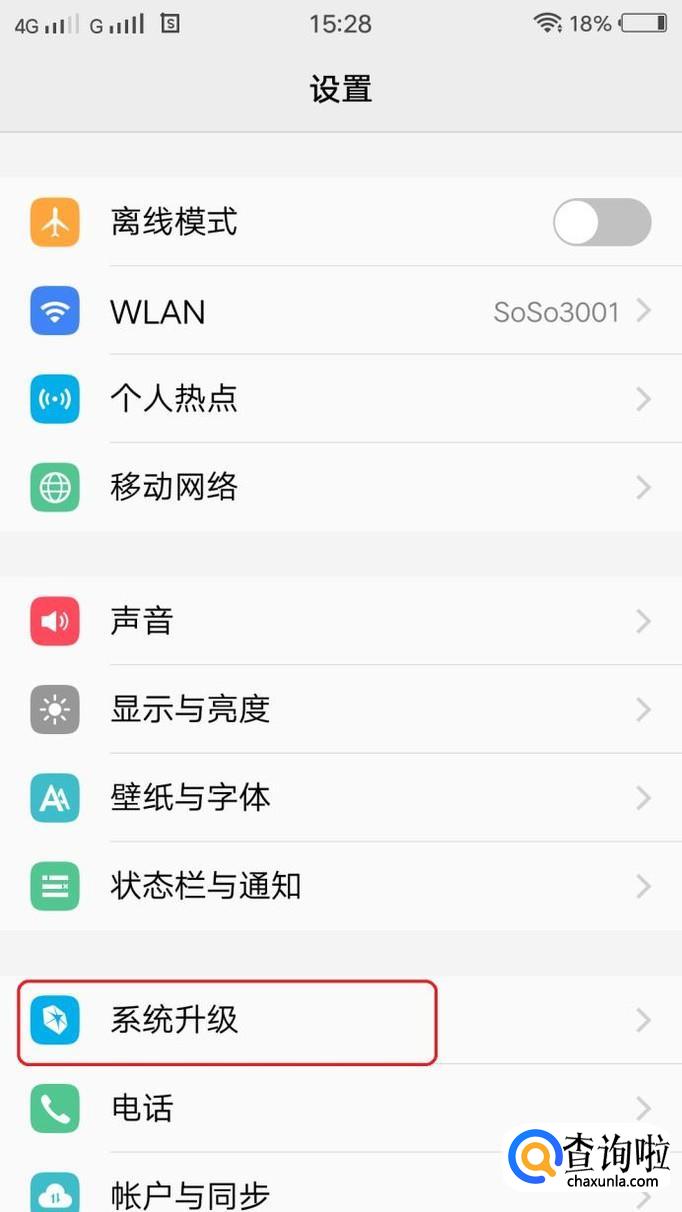Open 声音 settings
Viewport: 682px width, 1212px height.
pos(340,621)
